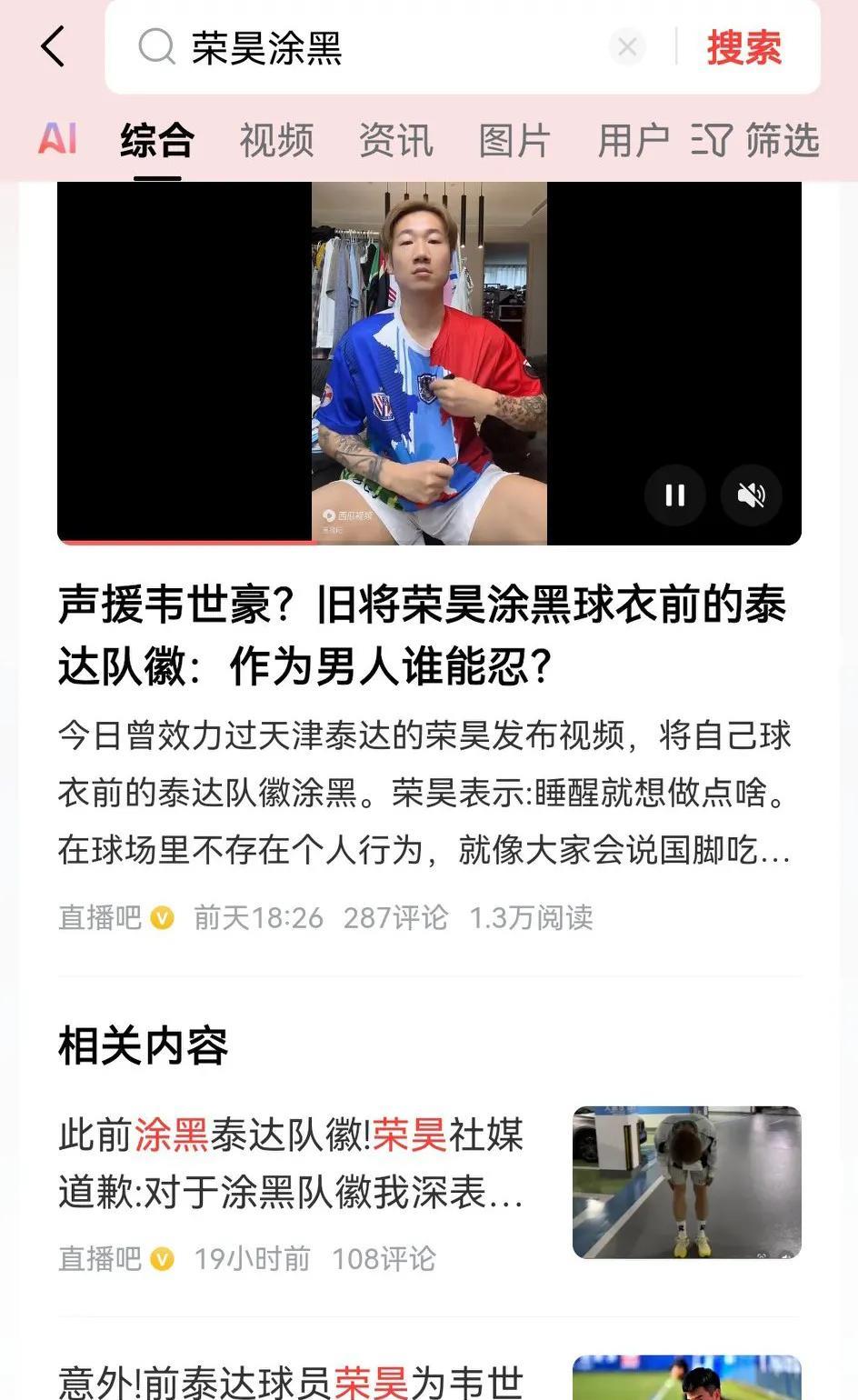Open the article 声援韦世豪？旧将荣昊涂黑球衣
Screen dimensions: 858x1400
(423, 635)
